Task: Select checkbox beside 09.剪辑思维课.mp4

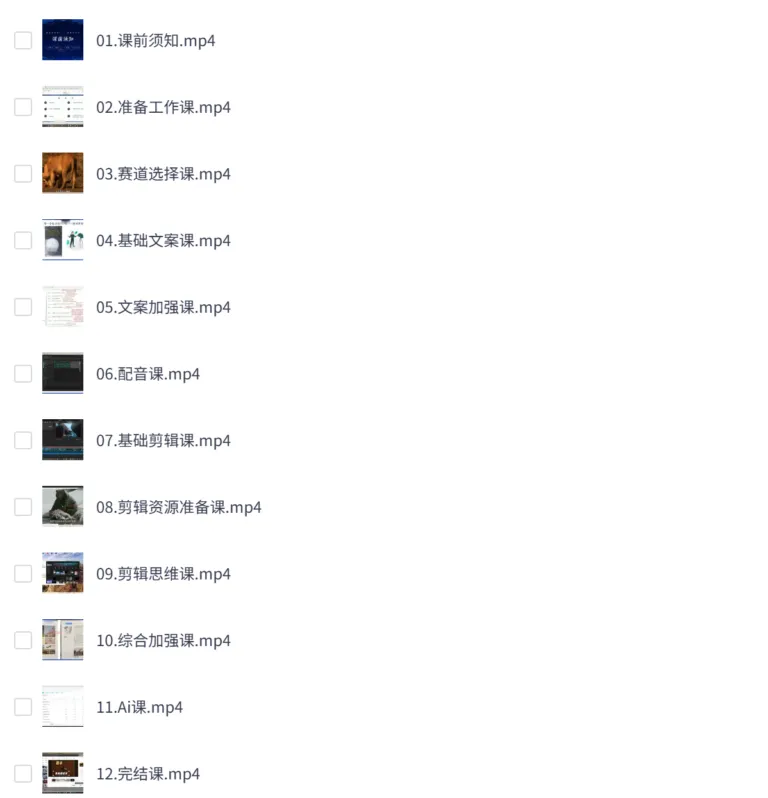Action: [x=23, y=574]
